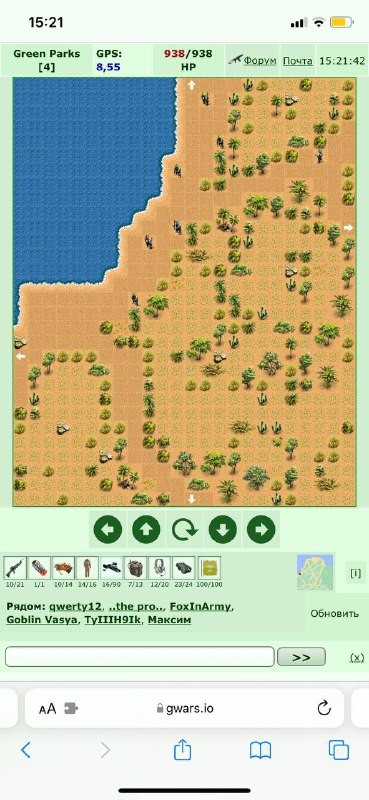369x800 pixels.
Task: Open the mini map thumbnail
Action: coord(315,572)
